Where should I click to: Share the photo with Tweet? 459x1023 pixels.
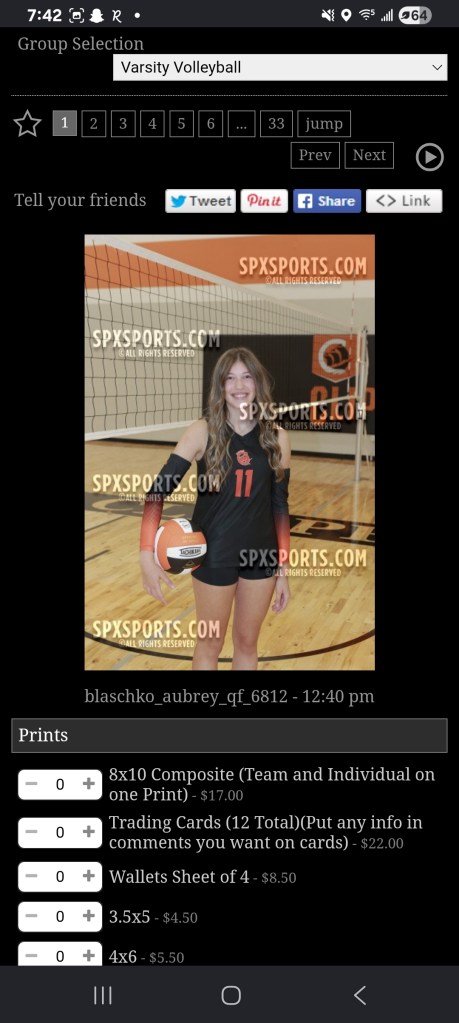pyautogui.click(x=200, y=201)
